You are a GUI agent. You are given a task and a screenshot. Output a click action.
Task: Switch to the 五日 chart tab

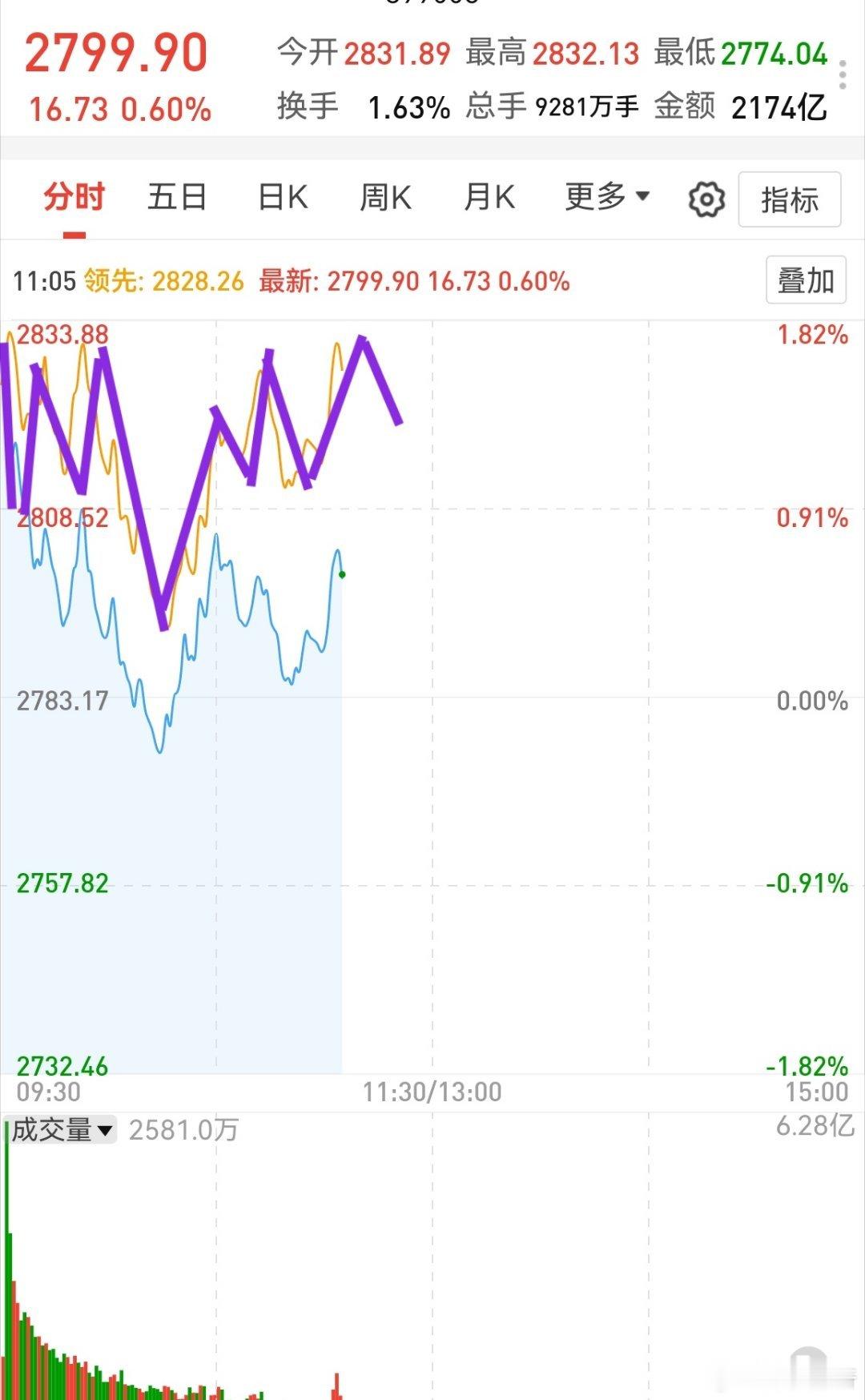[x=177, y=197]
